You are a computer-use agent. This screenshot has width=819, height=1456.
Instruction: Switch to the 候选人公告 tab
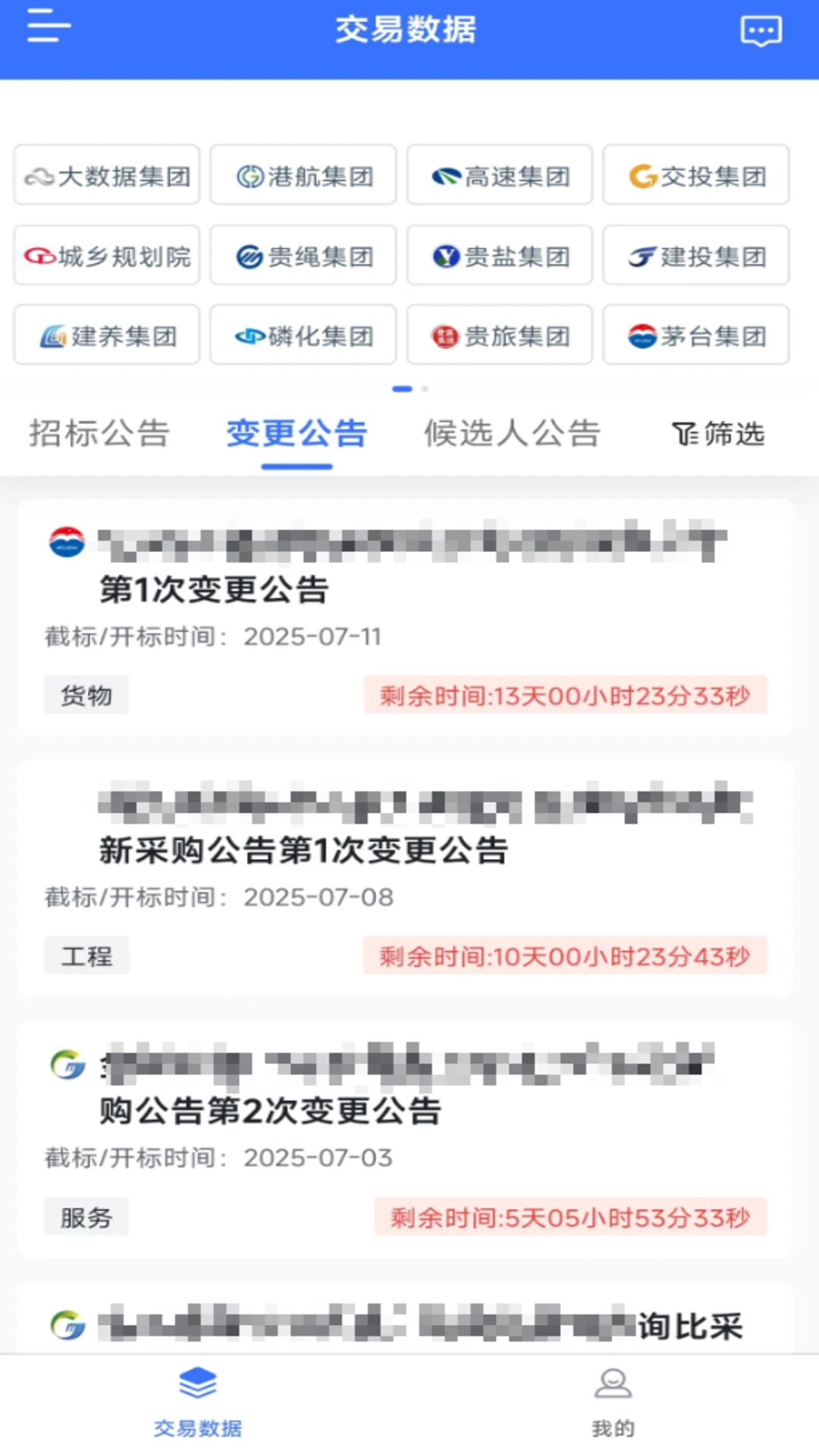[512, 434]
